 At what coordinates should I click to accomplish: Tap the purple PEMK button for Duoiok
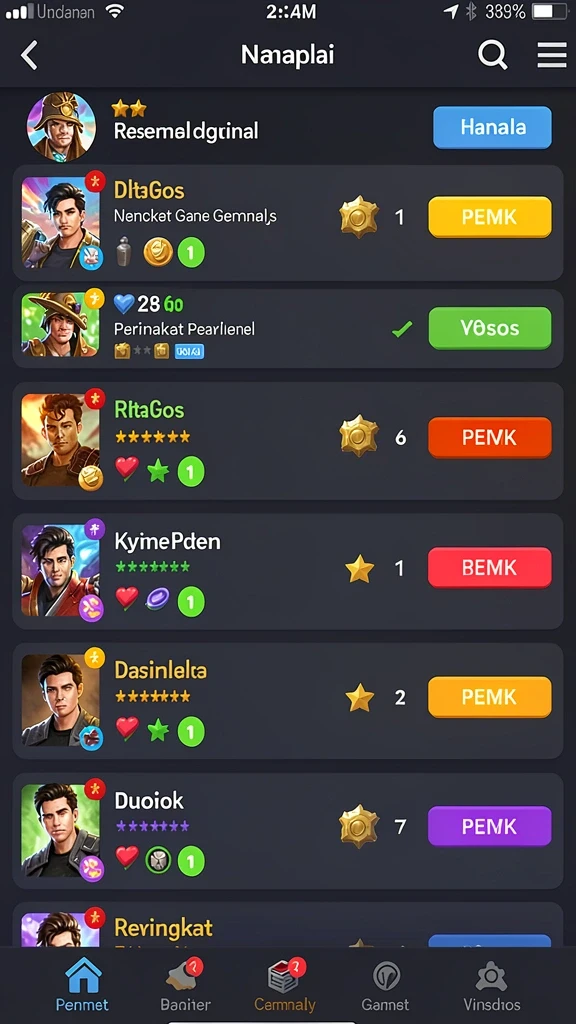[490, 827]
